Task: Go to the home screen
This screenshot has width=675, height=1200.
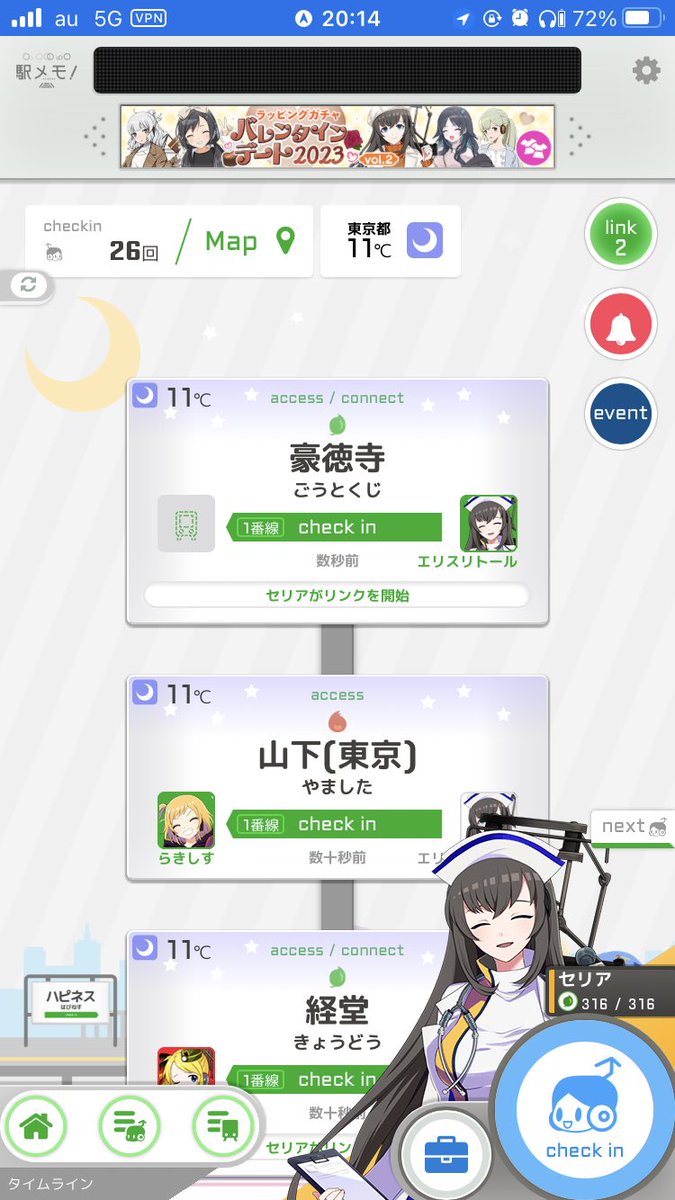Action: pos(37,1127)
